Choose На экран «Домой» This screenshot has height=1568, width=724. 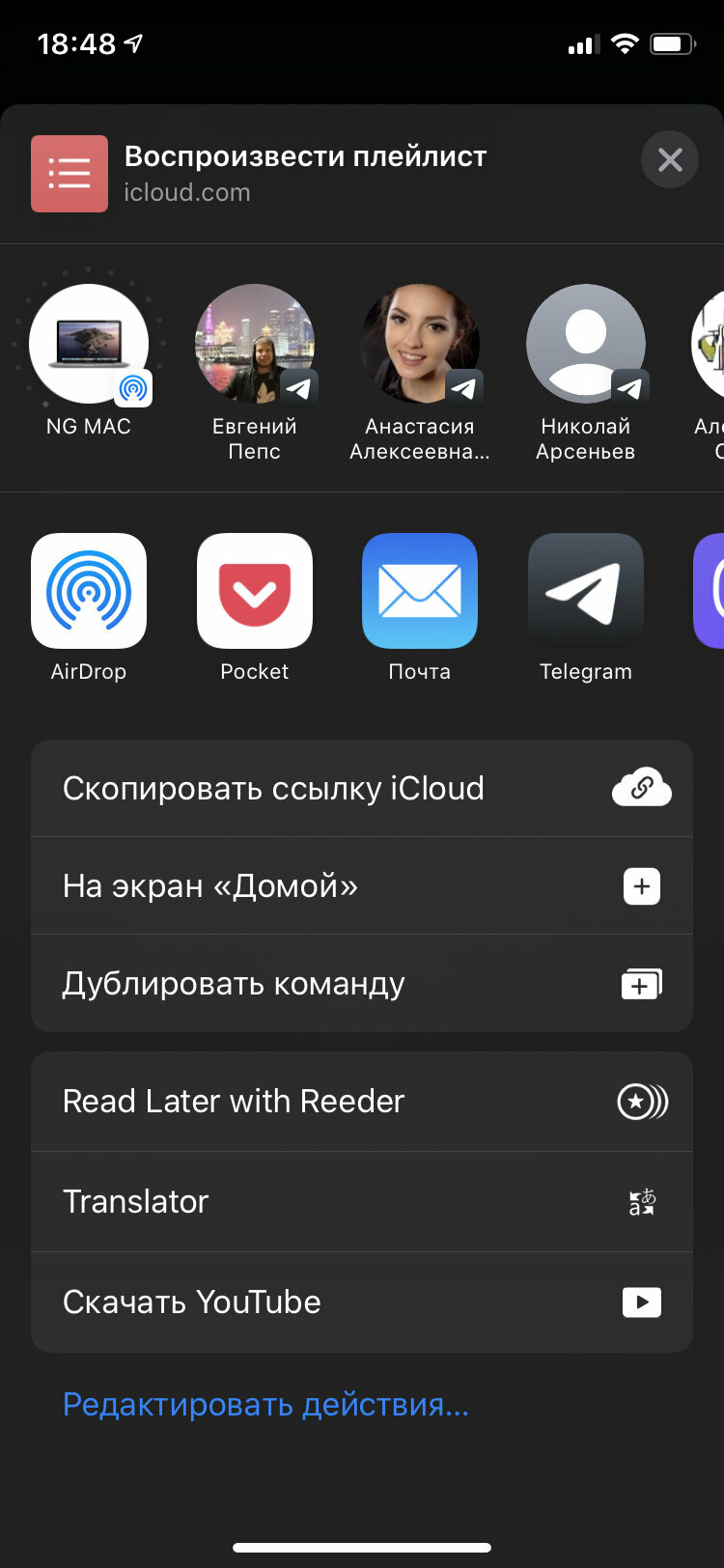(362, 886)
